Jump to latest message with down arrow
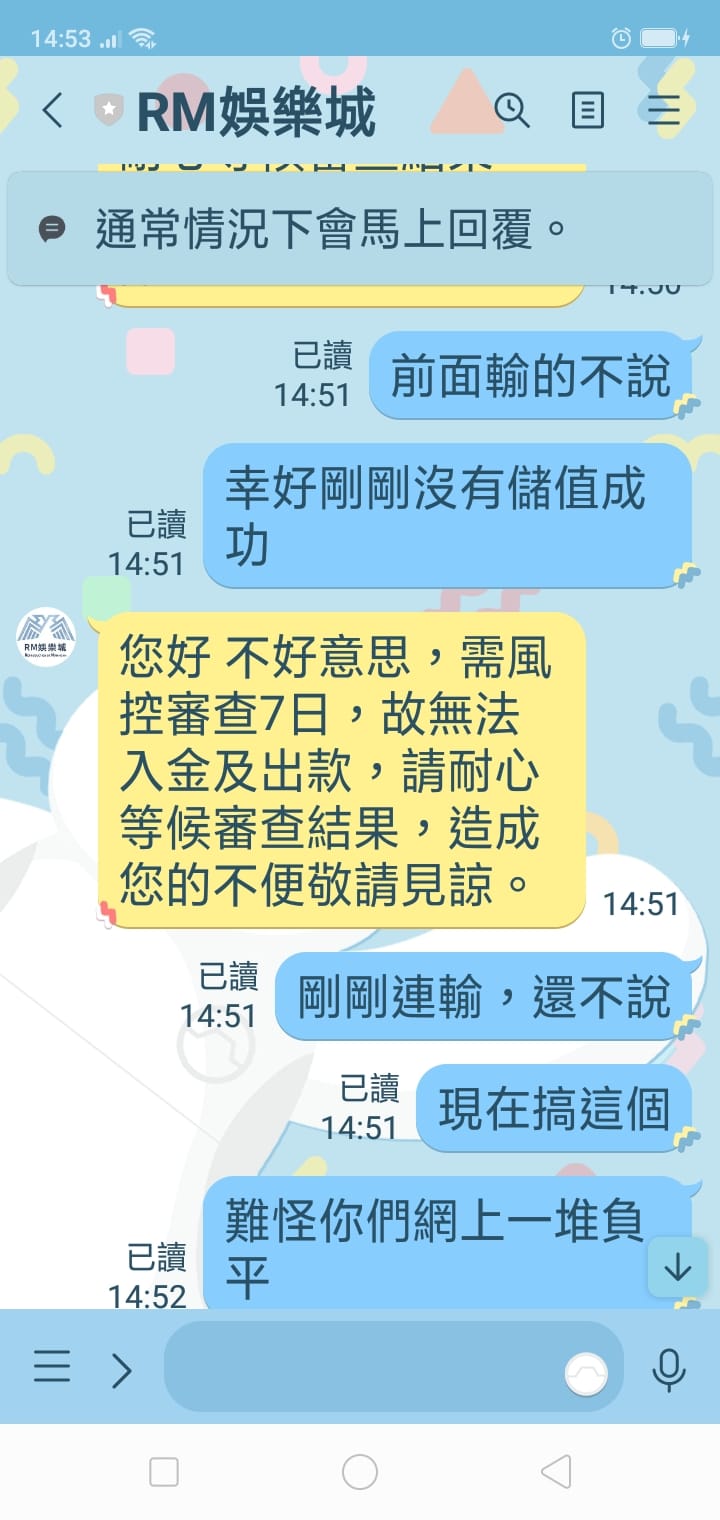 (x=677, y=1268)
